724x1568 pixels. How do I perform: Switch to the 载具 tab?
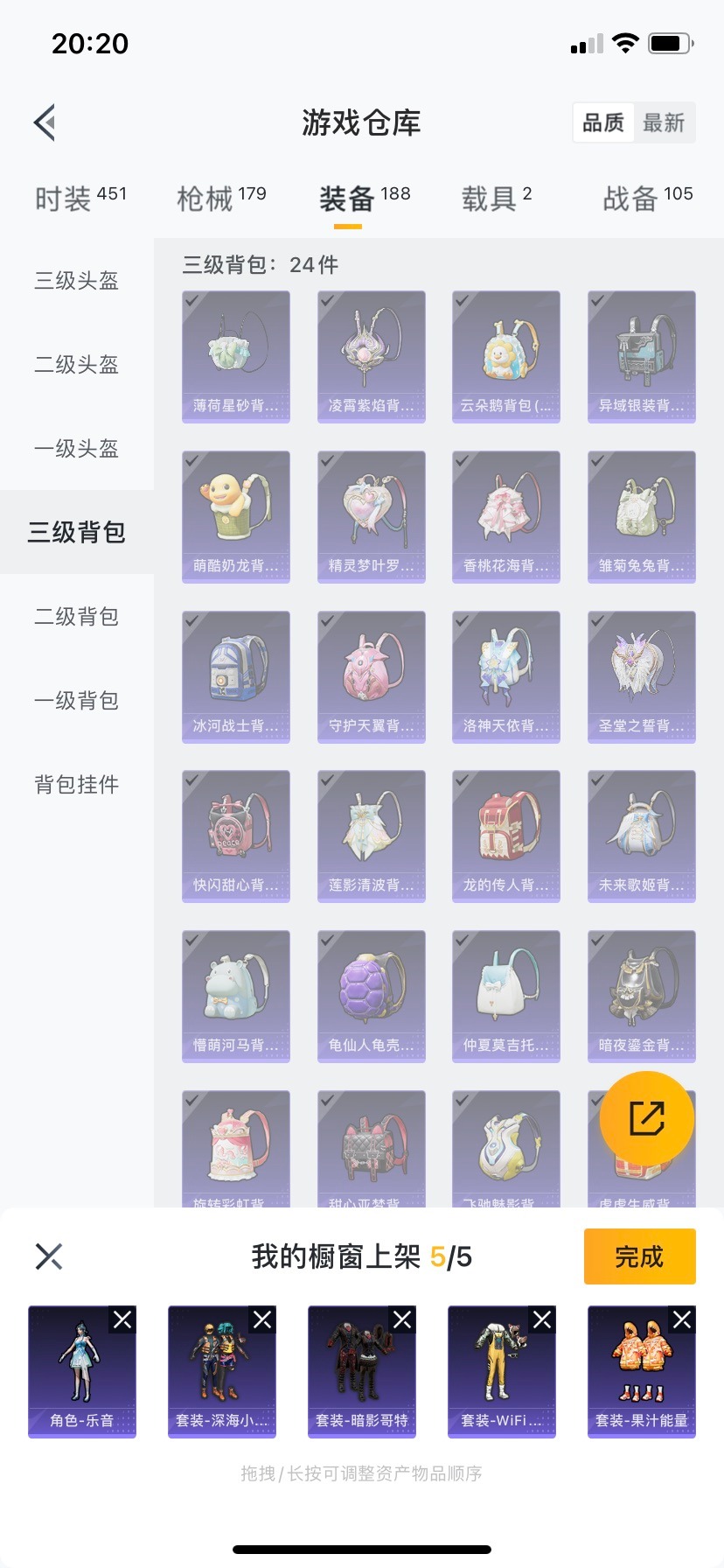[x=496, y=199]
